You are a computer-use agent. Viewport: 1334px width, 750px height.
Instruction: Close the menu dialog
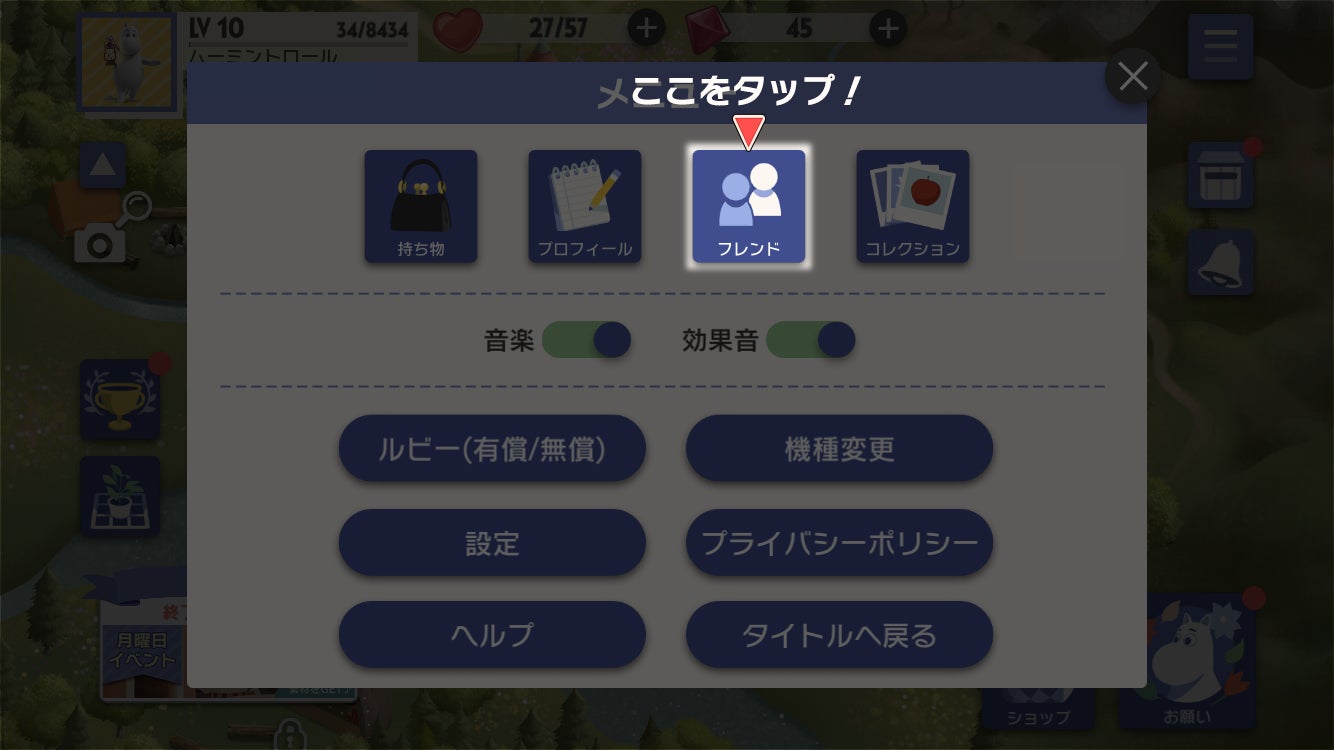tap(1133, 76)
